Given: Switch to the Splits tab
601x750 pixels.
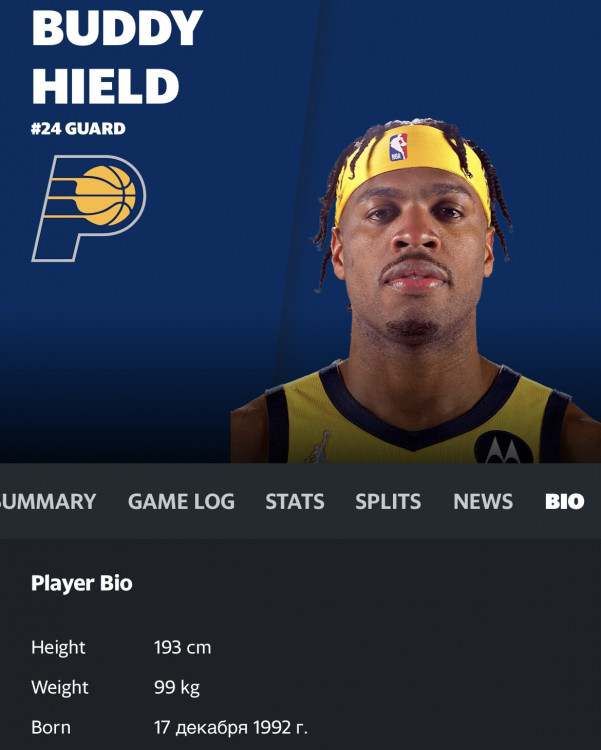Looking at the screenshot, I should pos(388,501).
